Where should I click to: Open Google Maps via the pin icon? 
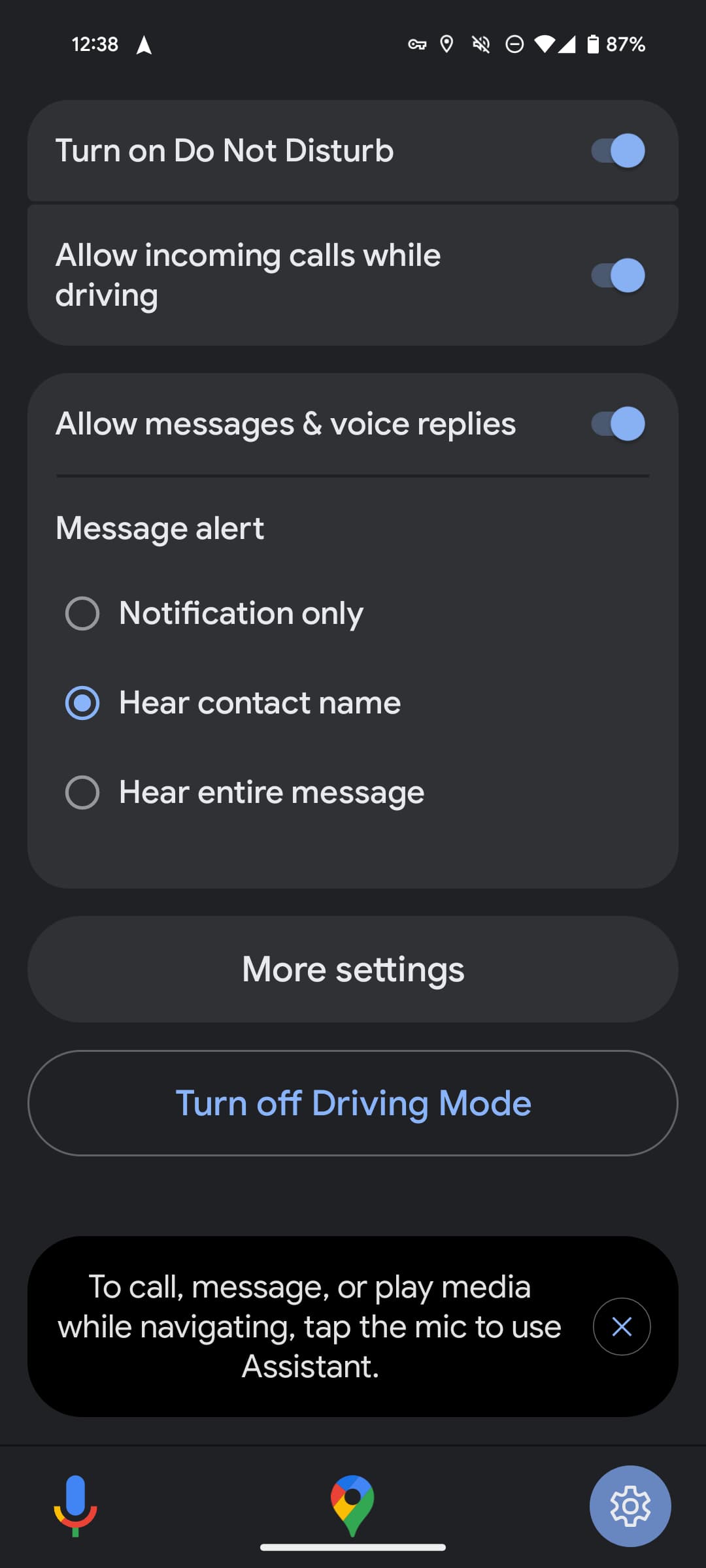[352, 1506]
